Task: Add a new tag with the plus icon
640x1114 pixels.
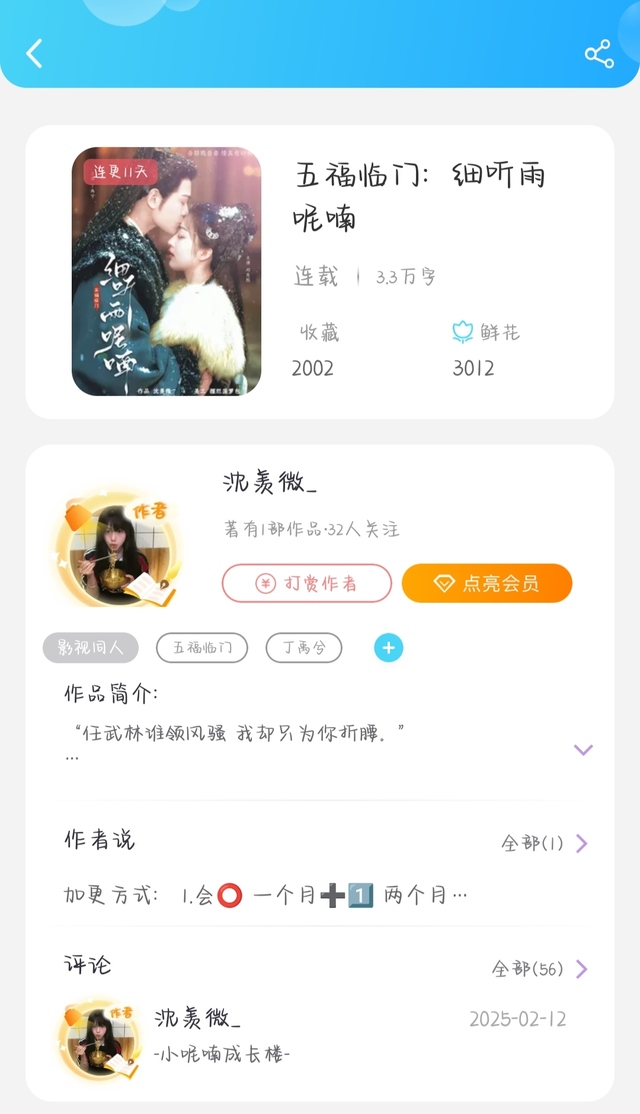Action: click(388, 648)
